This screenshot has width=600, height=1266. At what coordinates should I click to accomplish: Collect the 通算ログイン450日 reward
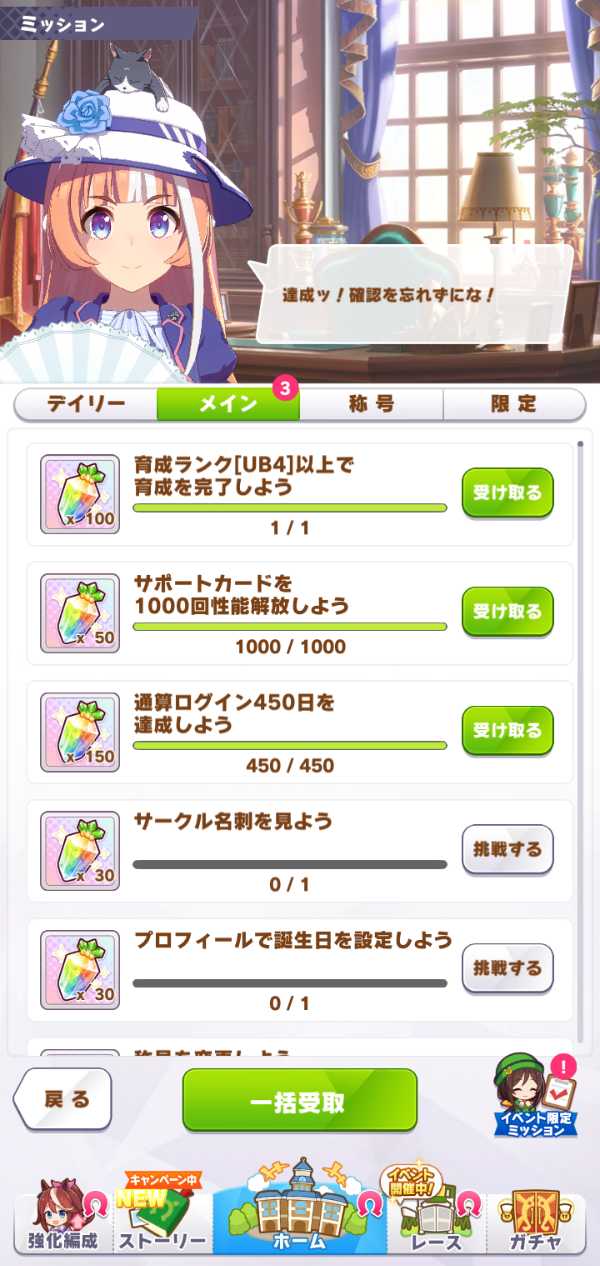(x=507, y=730)
